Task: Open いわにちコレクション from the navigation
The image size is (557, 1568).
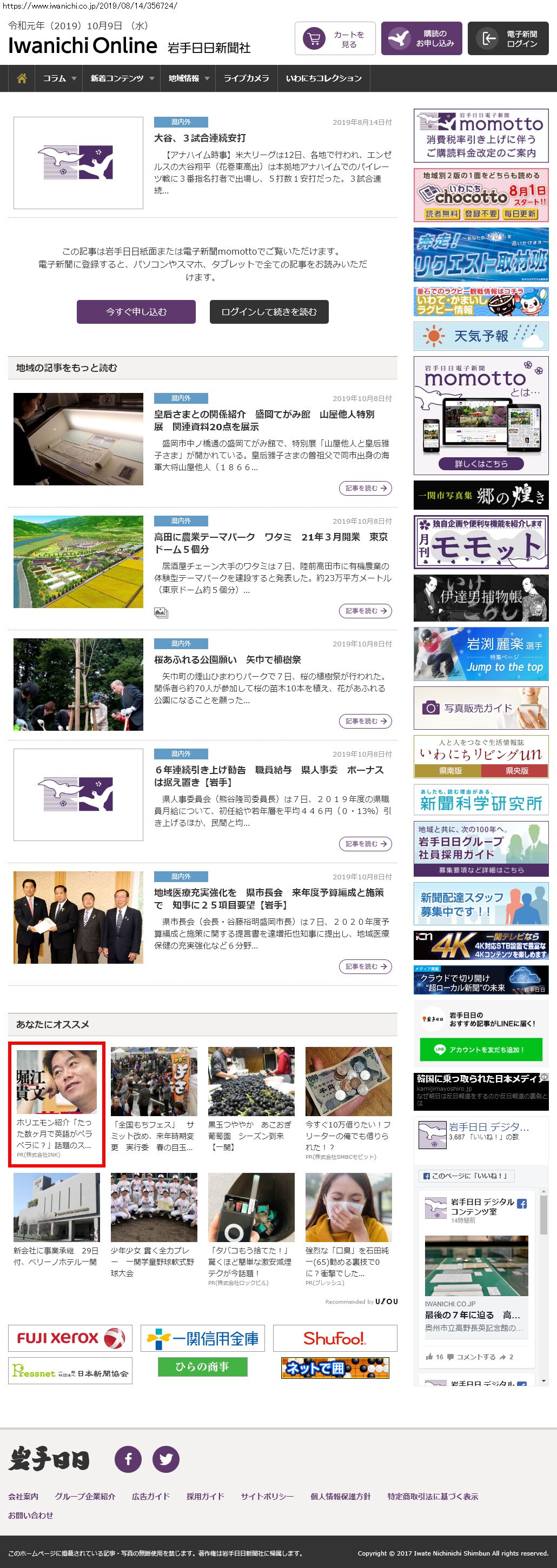Action: [x=323, y=78]
